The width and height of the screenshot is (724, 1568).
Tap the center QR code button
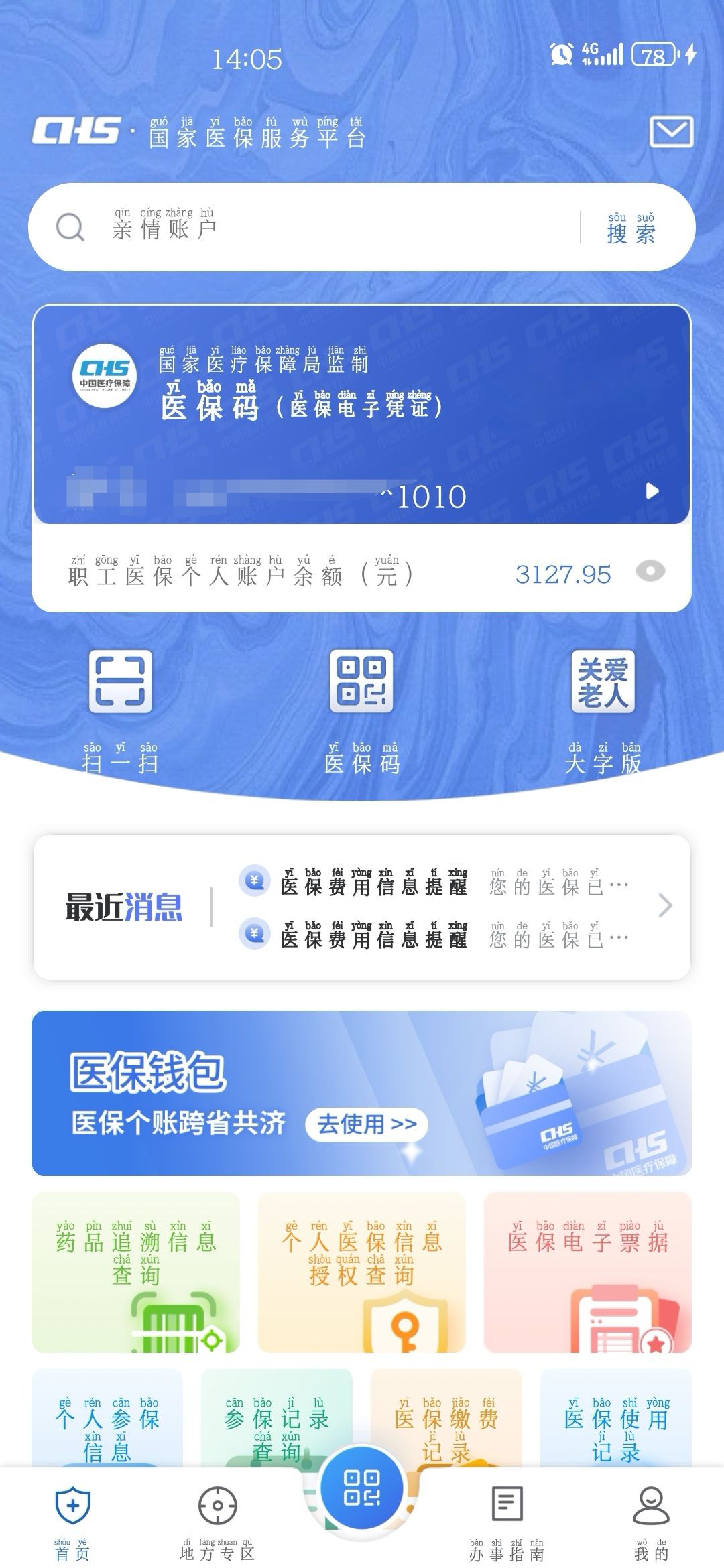(x=362, y=1489)
